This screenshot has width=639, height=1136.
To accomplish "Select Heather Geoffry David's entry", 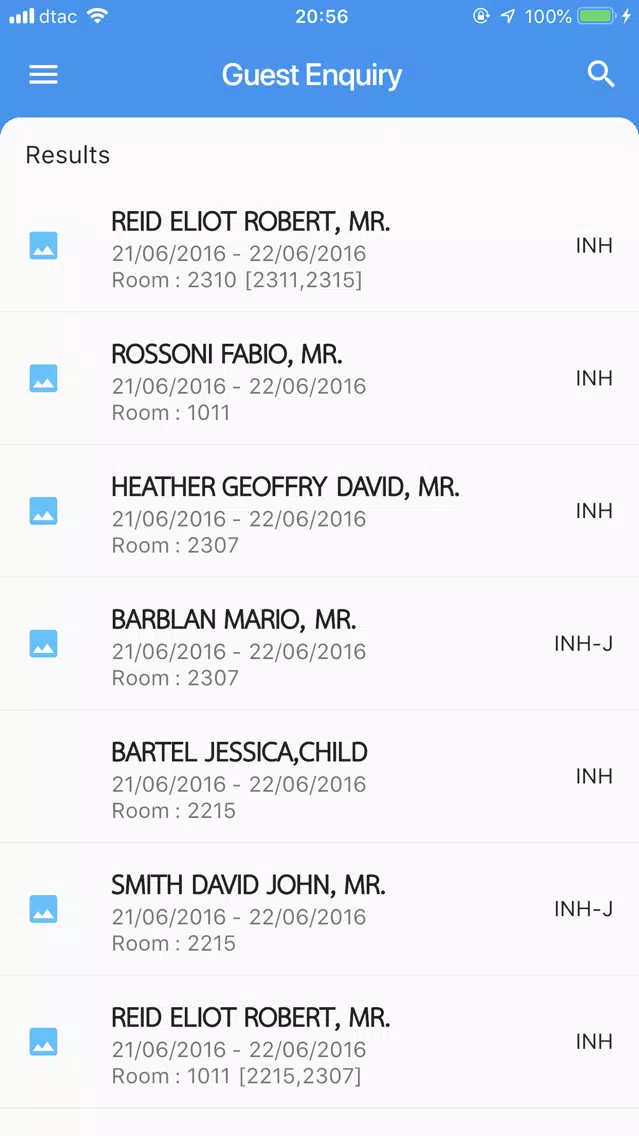I will 320,511.
